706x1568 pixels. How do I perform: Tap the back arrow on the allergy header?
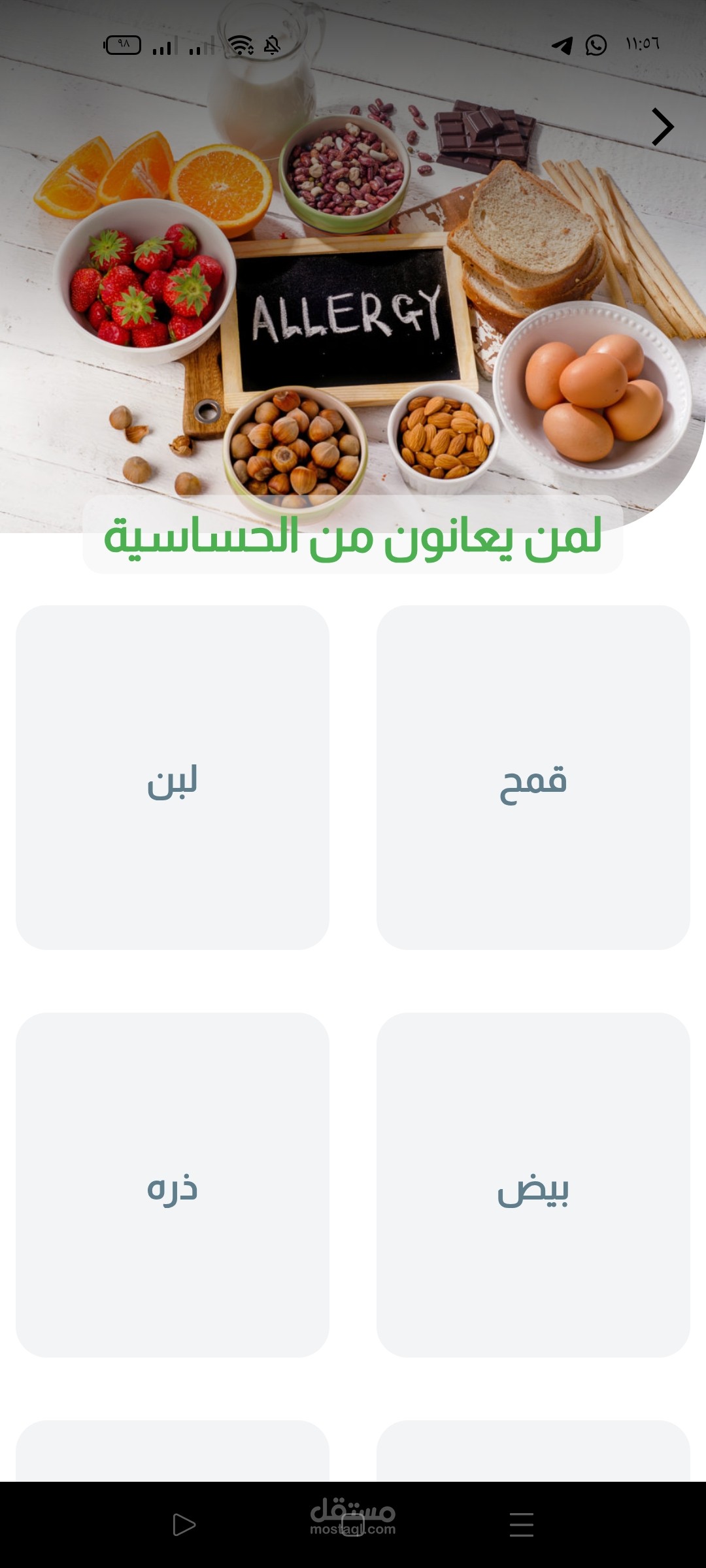tap(662, 127)
